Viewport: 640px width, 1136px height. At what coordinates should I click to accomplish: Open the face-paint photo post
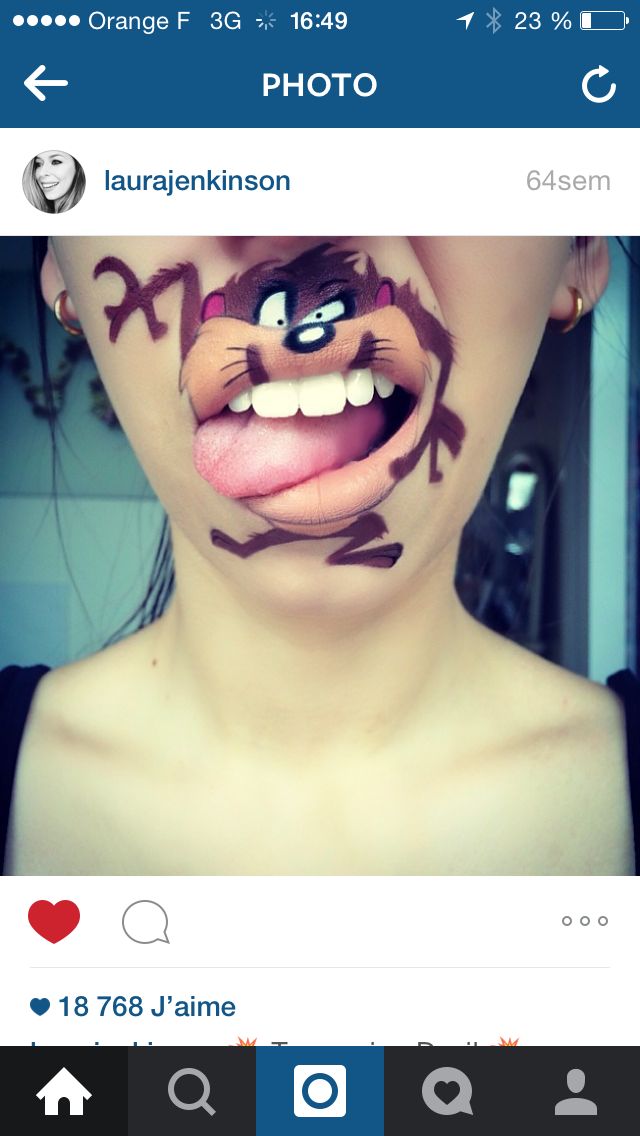[320, 555]
